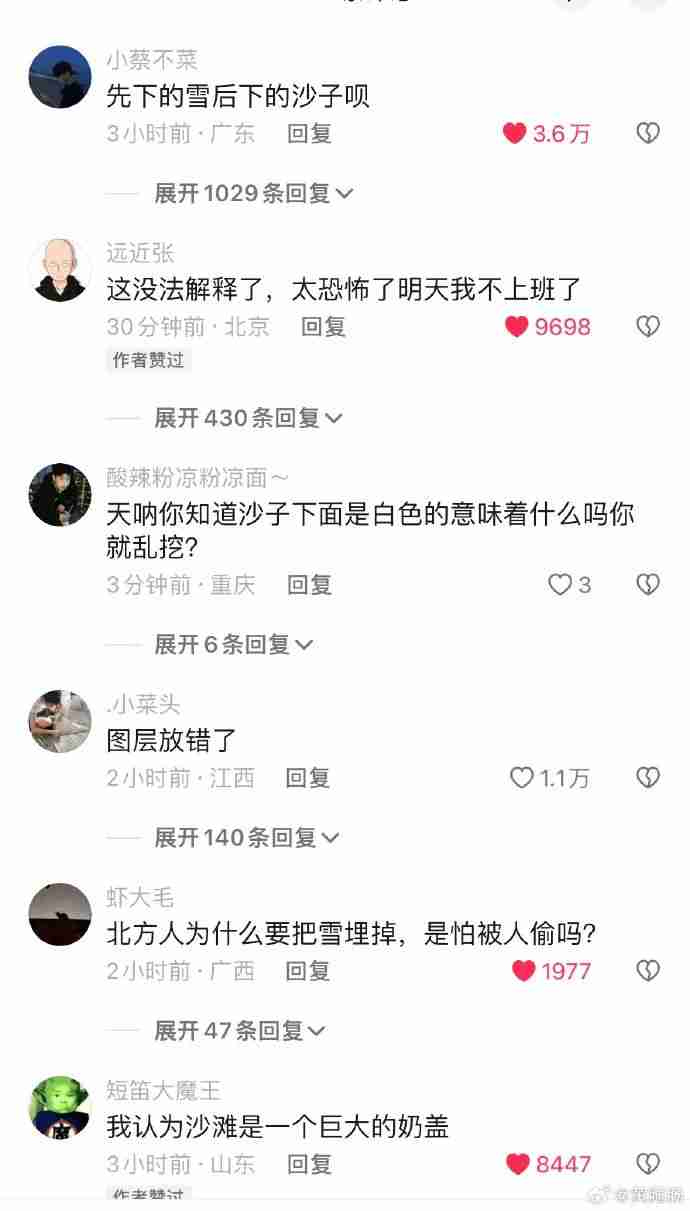Dislike 小蔡不菜's comment
The width and height of the screenshot is (690, 1211).
click(x=648, y=133)
